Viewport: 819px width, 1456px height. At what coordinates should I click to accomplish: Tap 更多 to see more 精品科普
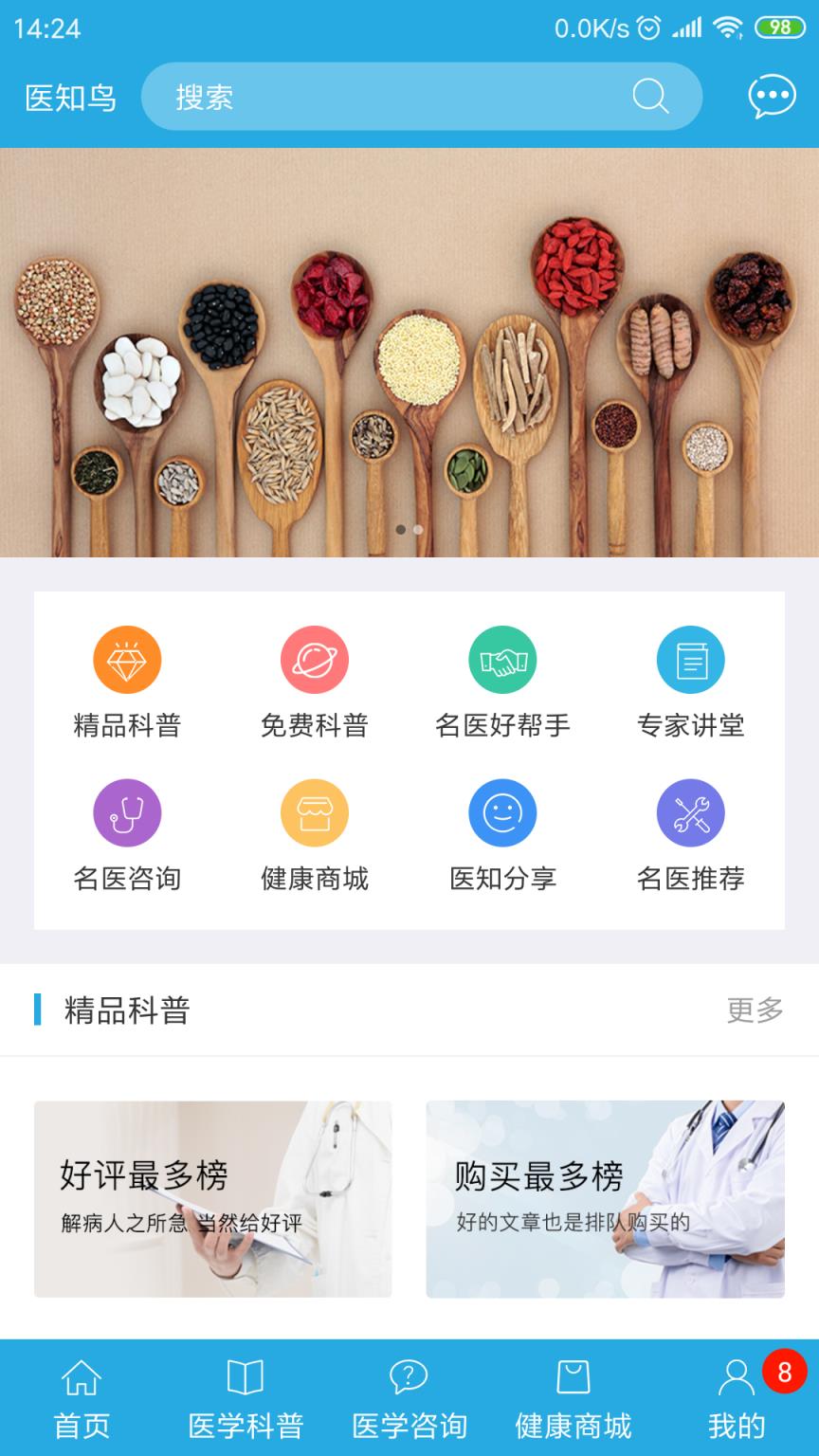tap(755, 1010)
